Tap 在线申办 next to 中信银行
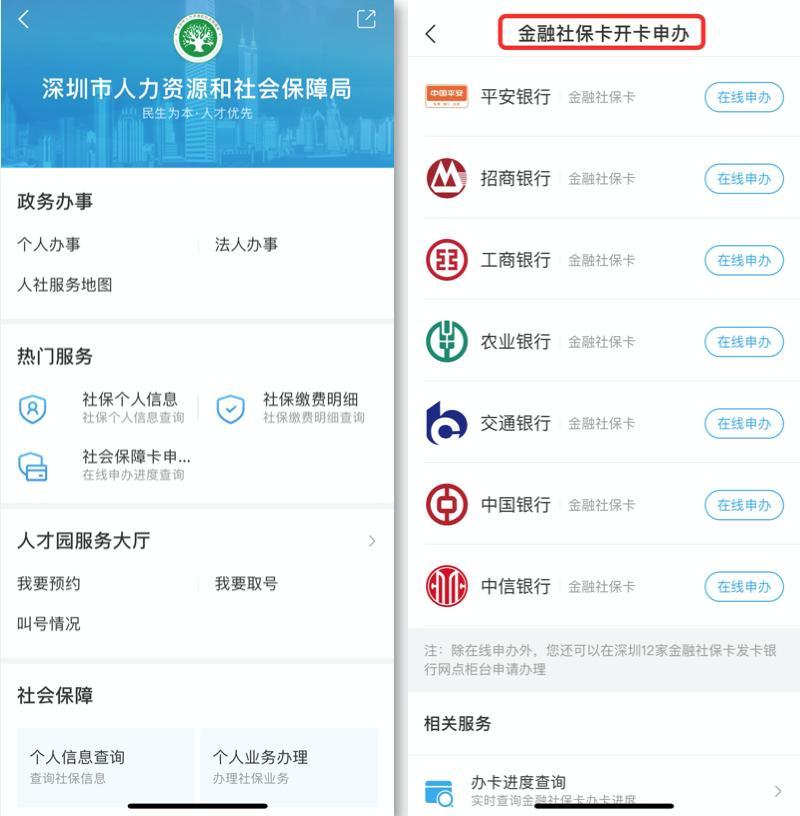The width and height of the screenshot is (800, 816). tap(744, 586)
